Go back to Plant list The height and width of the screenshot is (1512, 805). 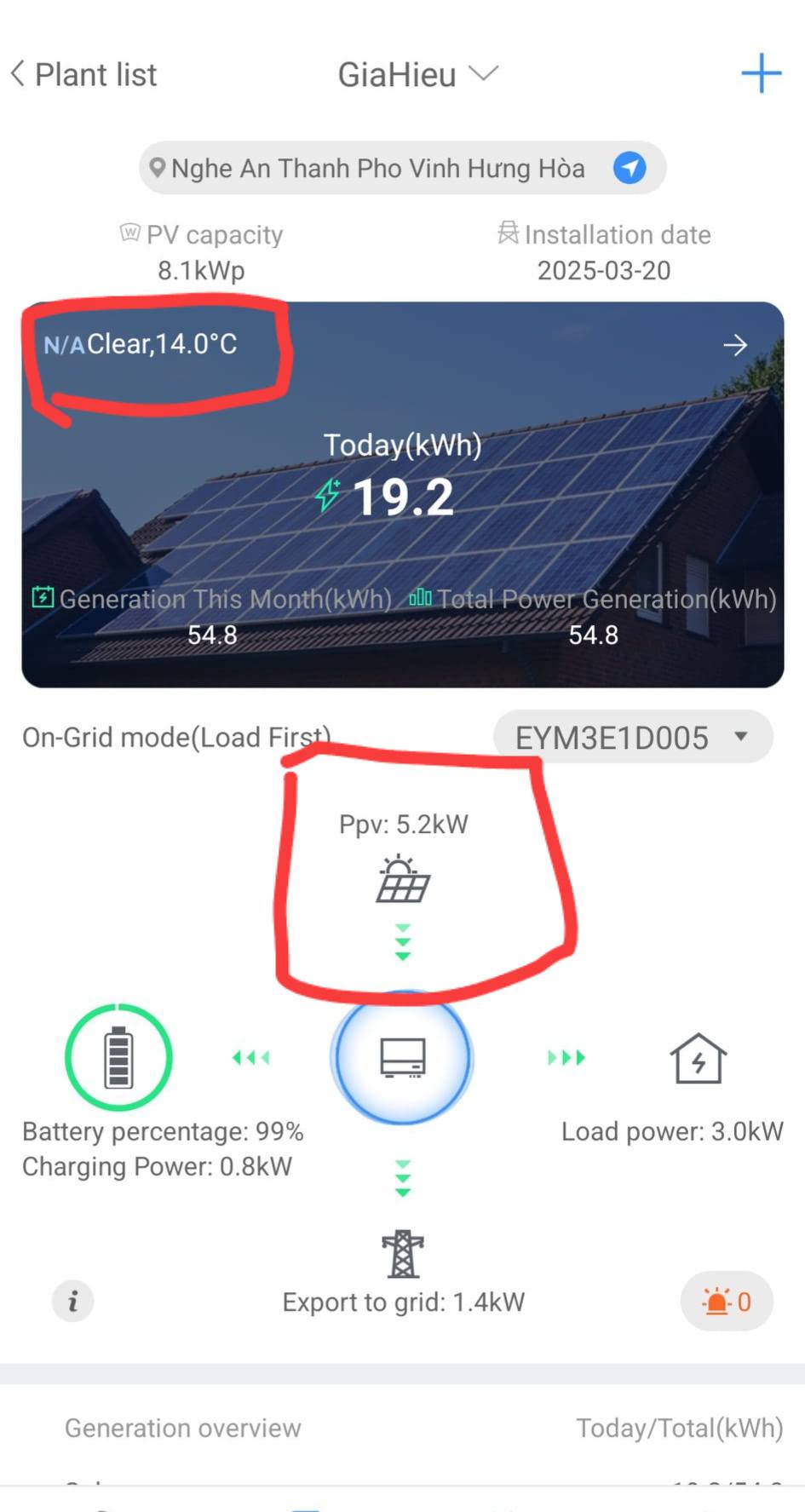(x=83, y=75)
